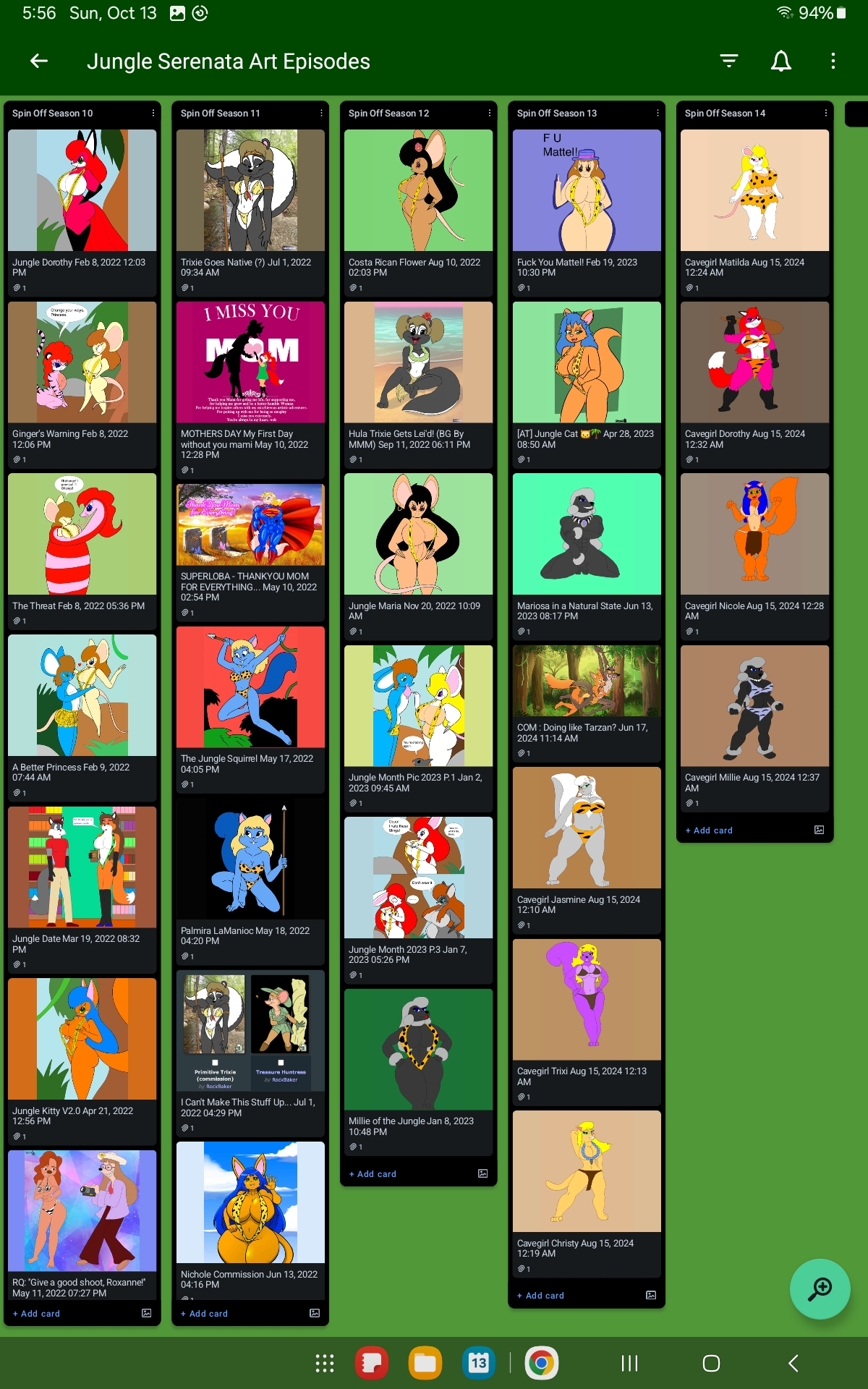Image resolution: width=868 pixels, height=1389 pixels.
Task: Open the board filter icon
Action: tap(728, 61)
